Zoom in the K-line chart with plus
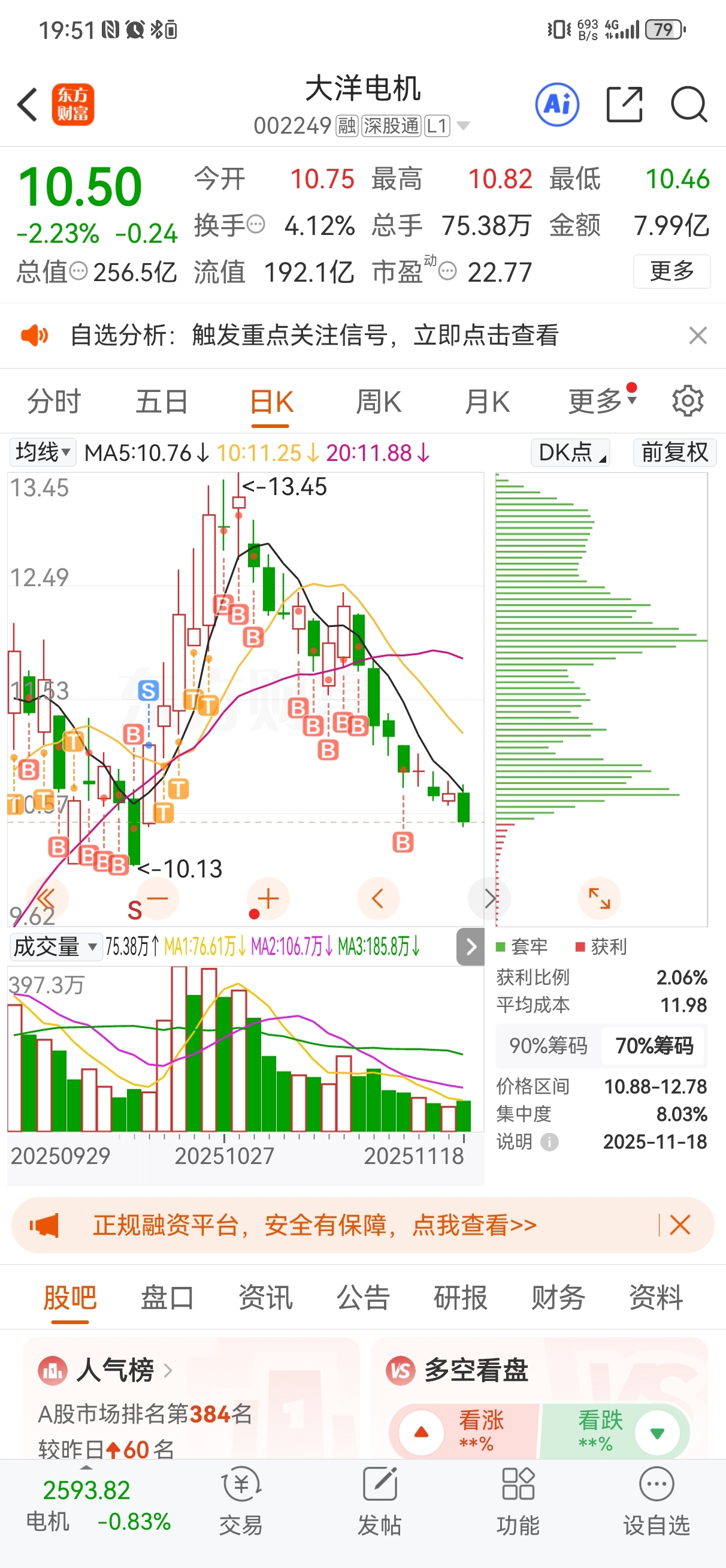This screenshot has width=726, height=1568. 268,898
